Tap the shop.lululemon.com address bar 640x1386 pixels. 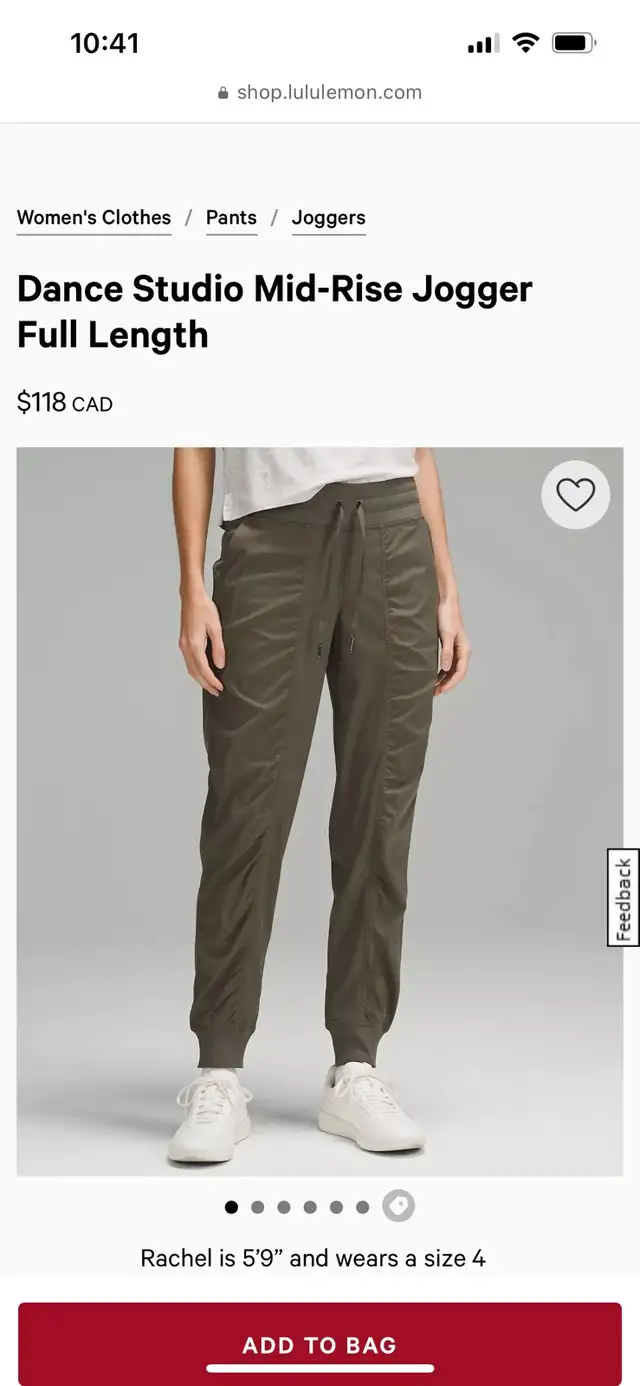pyautogui.click(x=320, y=92)
